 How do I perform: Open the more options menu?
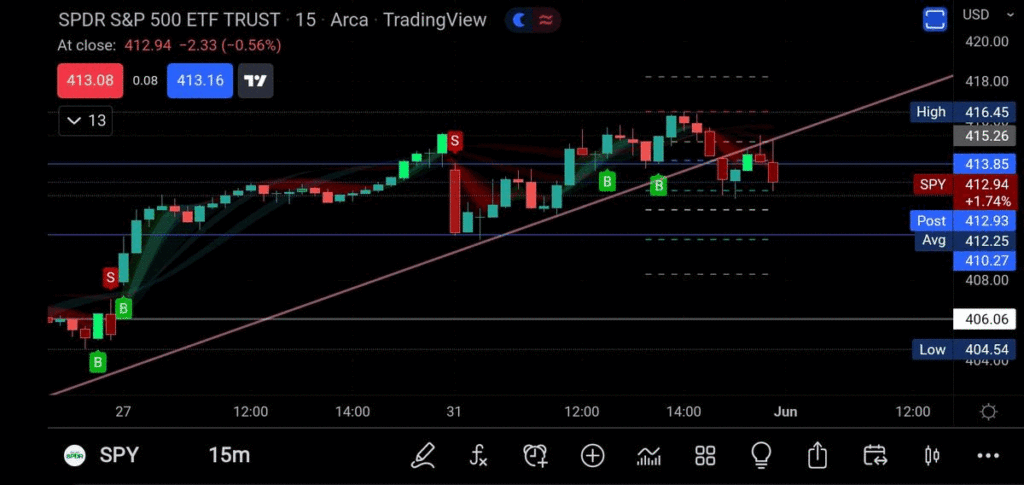(x=988, y=456)
